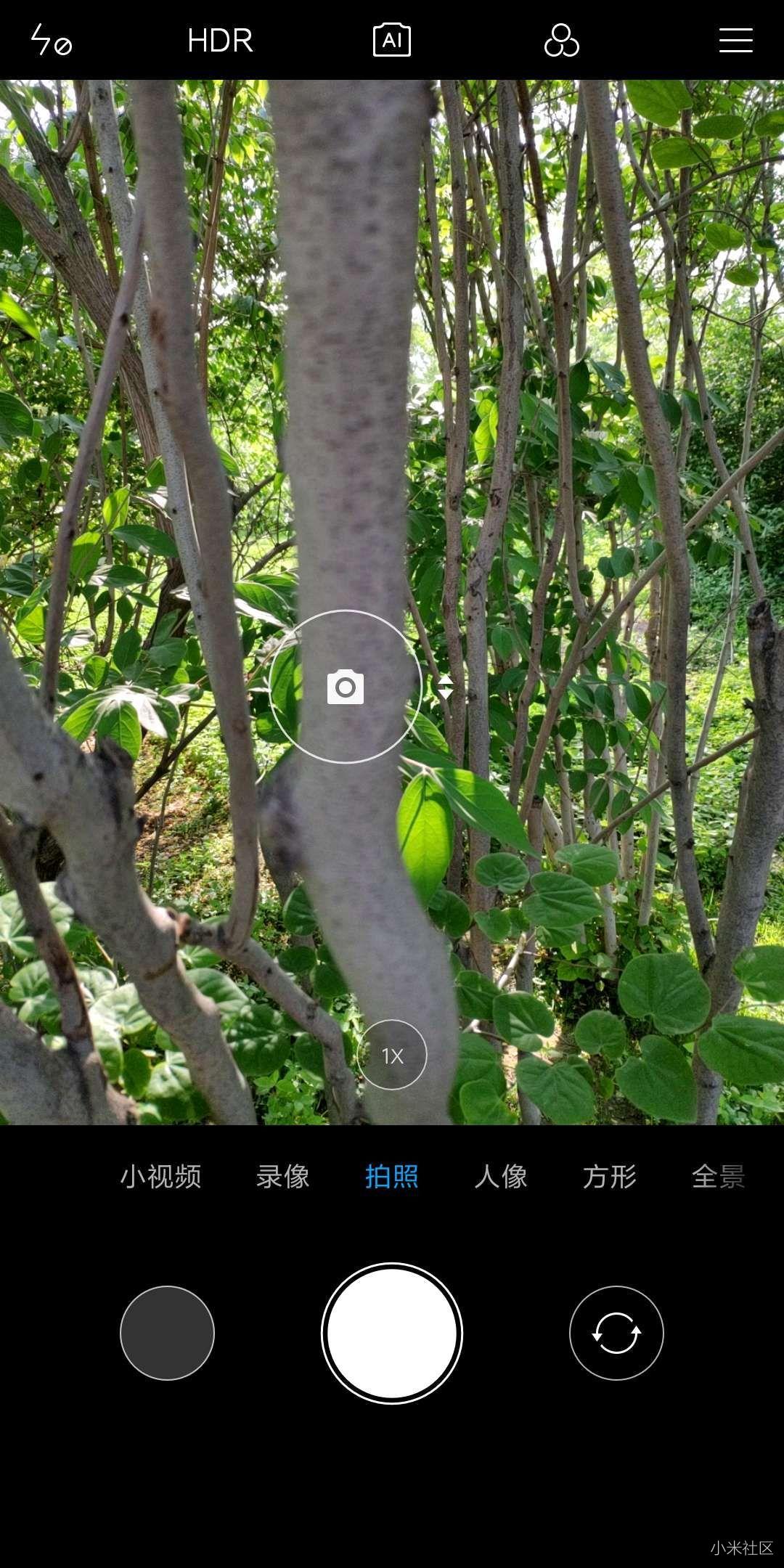This screenshot has width=784, height=1568.
Task: Switch to 全景 panorama mode
Action: [x=718, y=1177]
